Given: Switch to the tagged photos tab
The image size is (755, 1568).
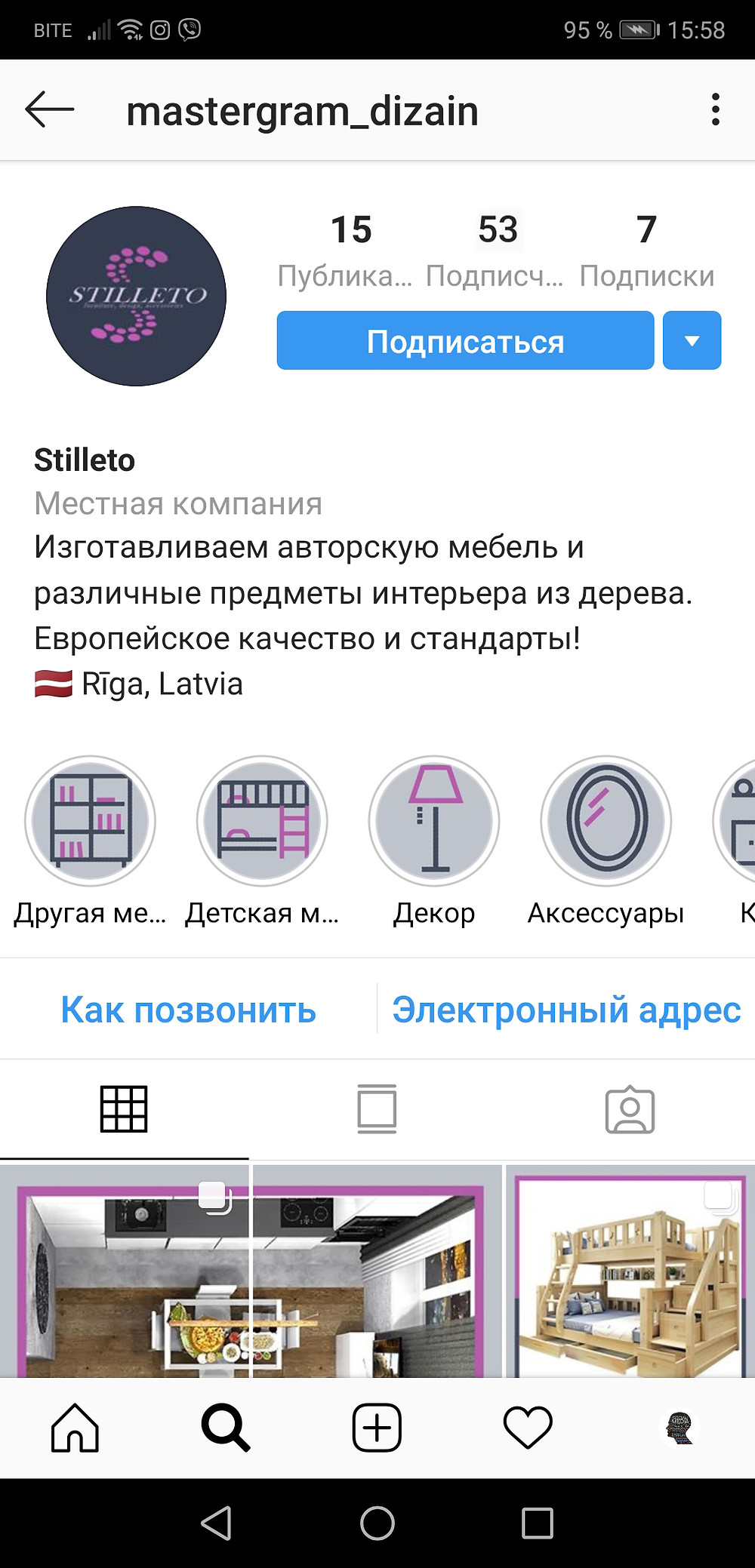Looking at the screenshot, I should tap(630, 1109).
